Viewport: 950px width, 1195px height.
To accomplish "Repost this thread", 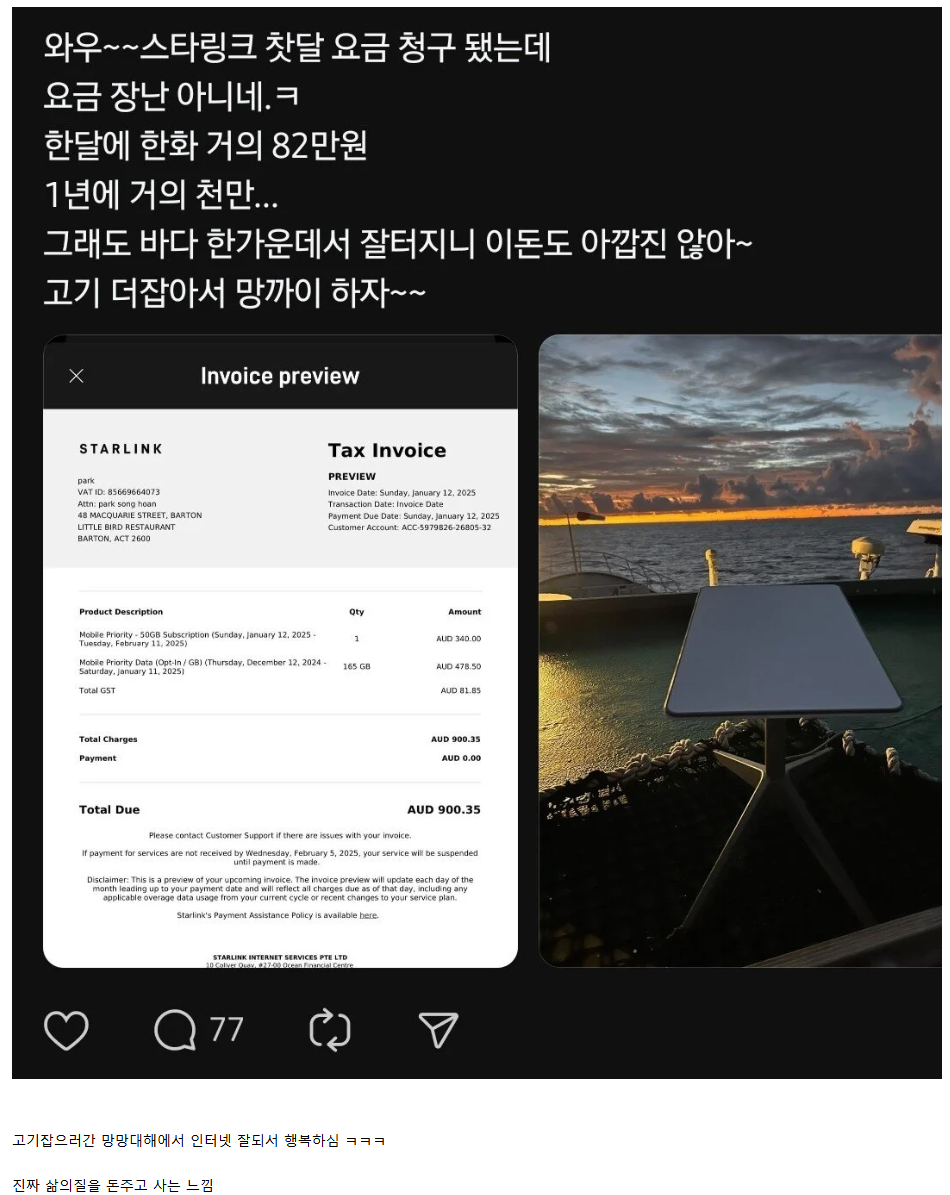I will (330, 1030).
